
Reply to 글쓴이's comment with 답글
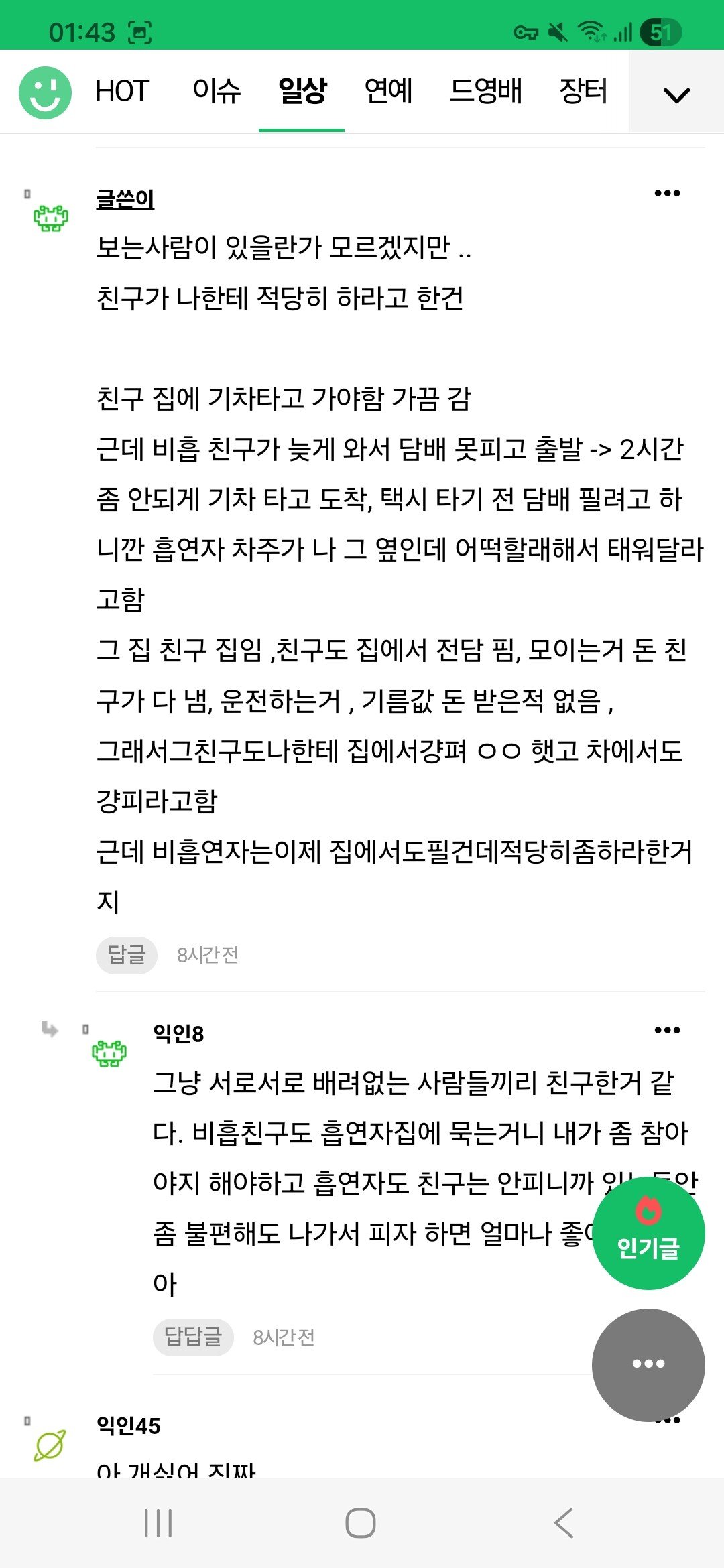(127, 955)
